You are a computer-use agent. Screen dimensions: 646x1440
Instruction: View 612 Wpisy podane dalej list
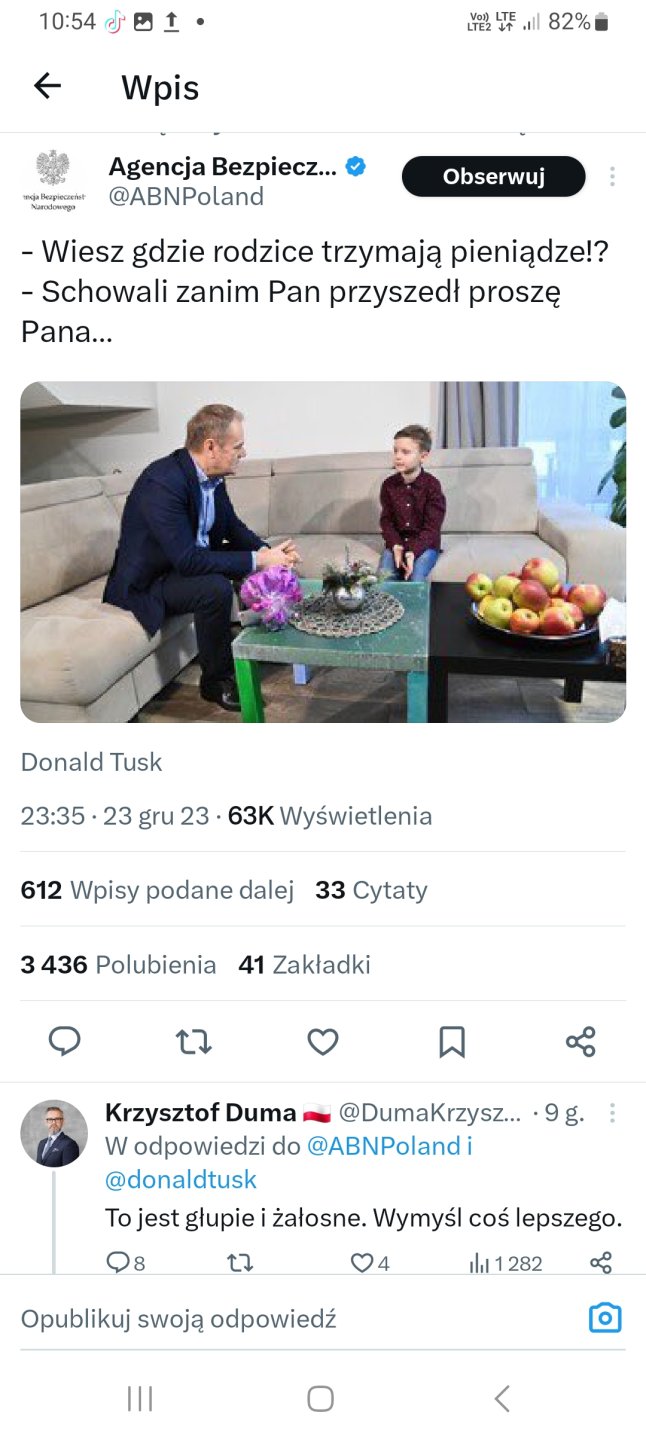(x=157, y=890)
